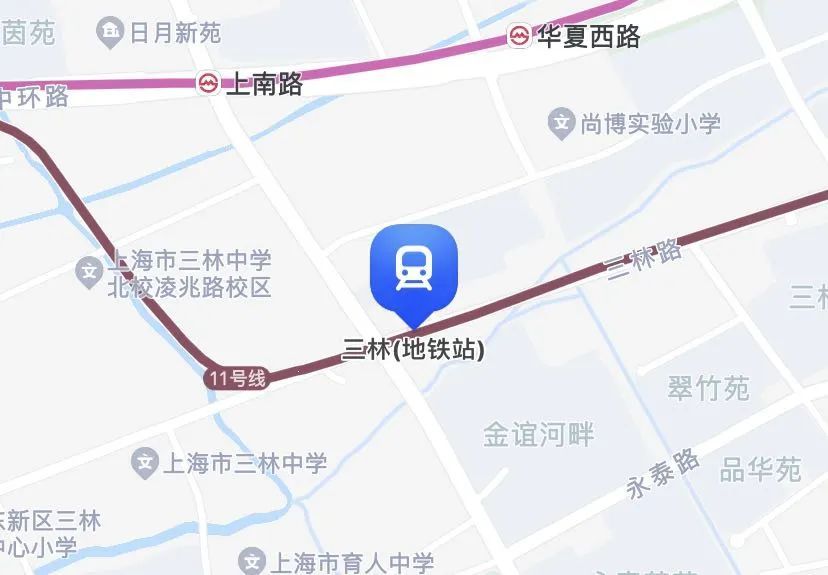Select the 华夏西路 metro station marker
The image size is (828, 575).
click(519, 37)
